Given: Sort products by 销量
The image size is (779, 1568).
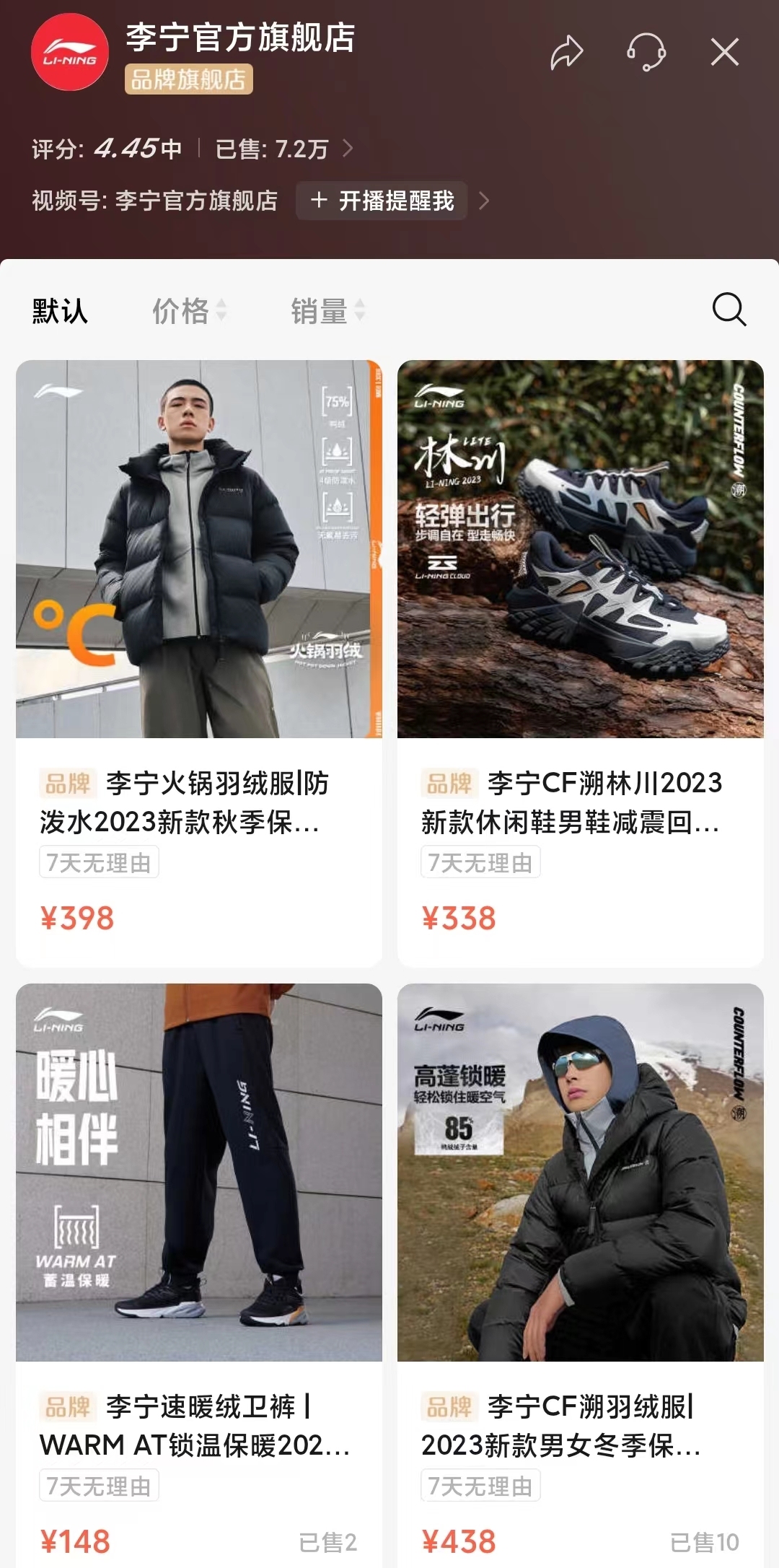Looking at the screenshot, I should [x=327, y=311].
